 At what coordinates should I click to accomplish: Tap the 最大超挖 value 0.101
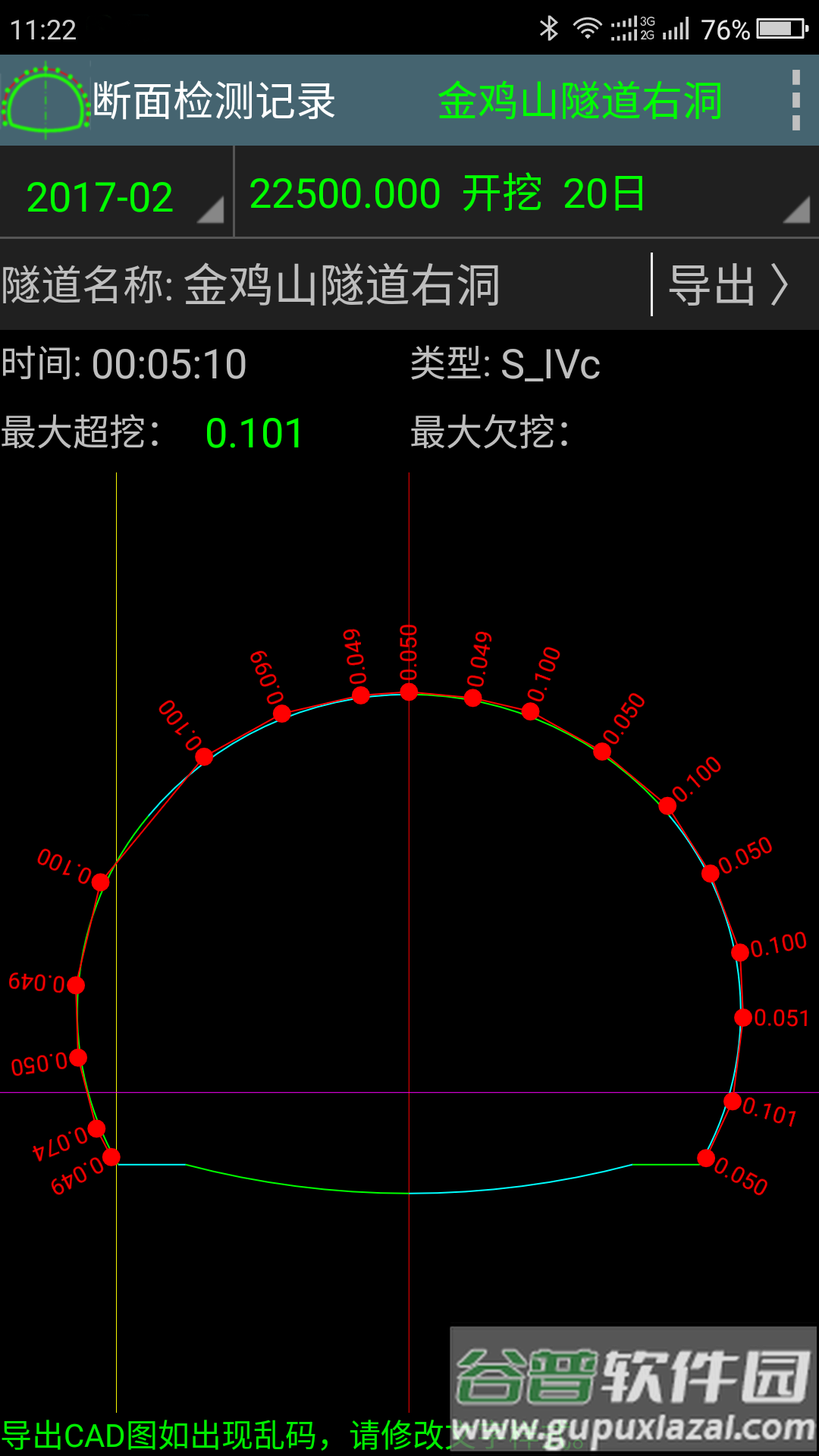click(x=253, y=434)
